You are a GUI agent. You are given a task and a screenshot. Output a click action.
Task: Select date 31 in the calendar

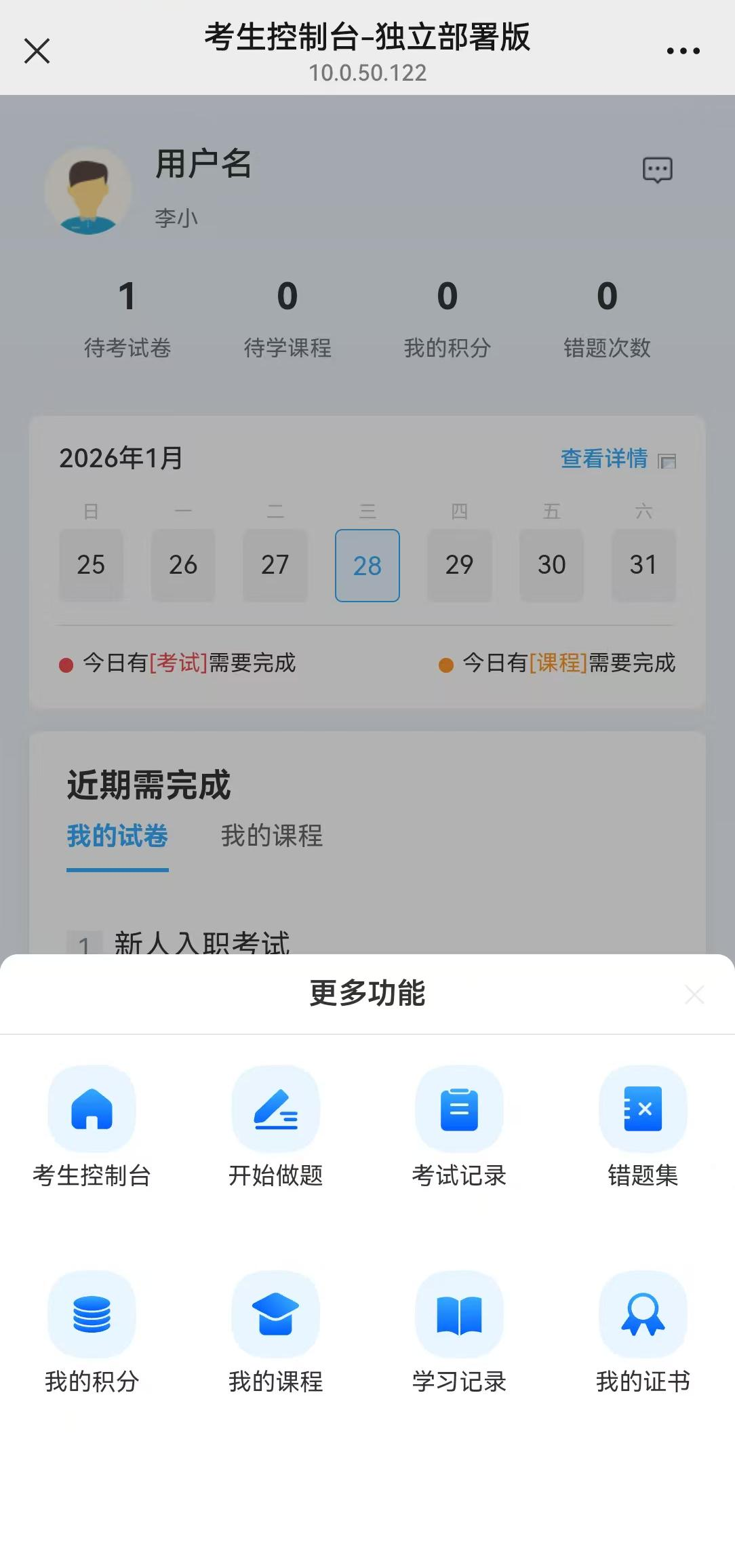tap(643, 565)
